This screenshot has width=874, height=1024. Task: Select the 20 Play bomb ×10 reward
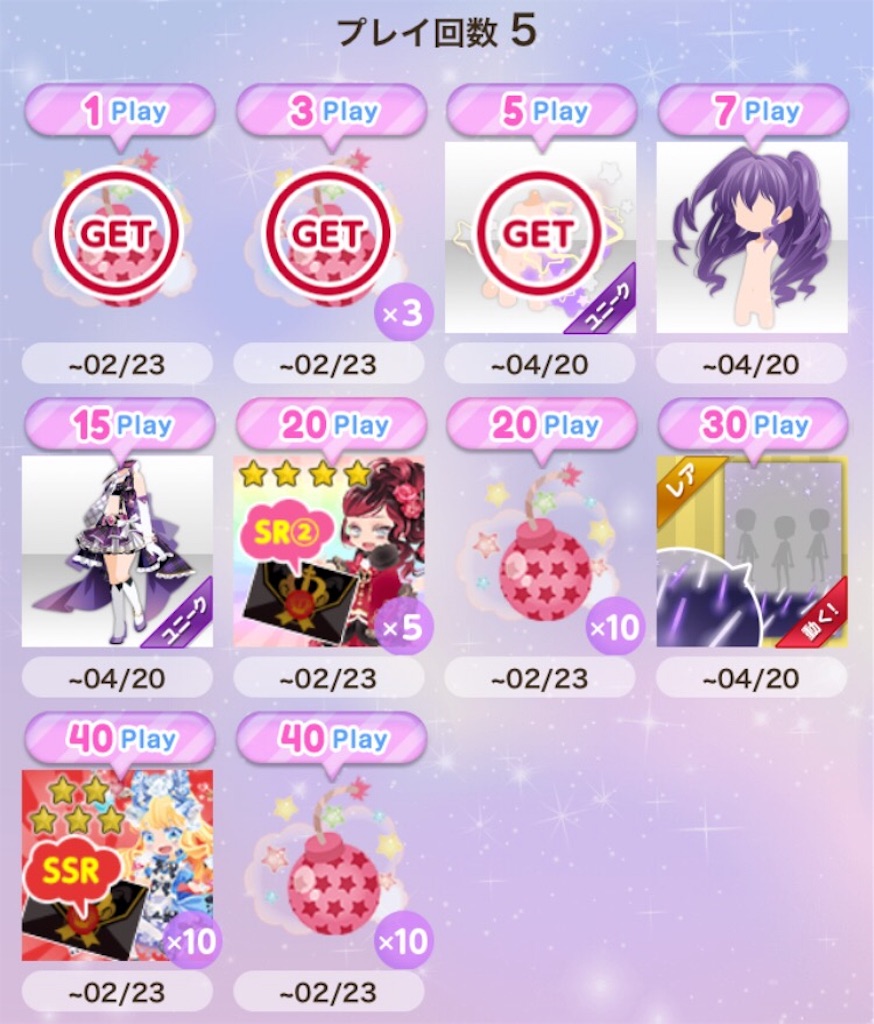[540, 551]
